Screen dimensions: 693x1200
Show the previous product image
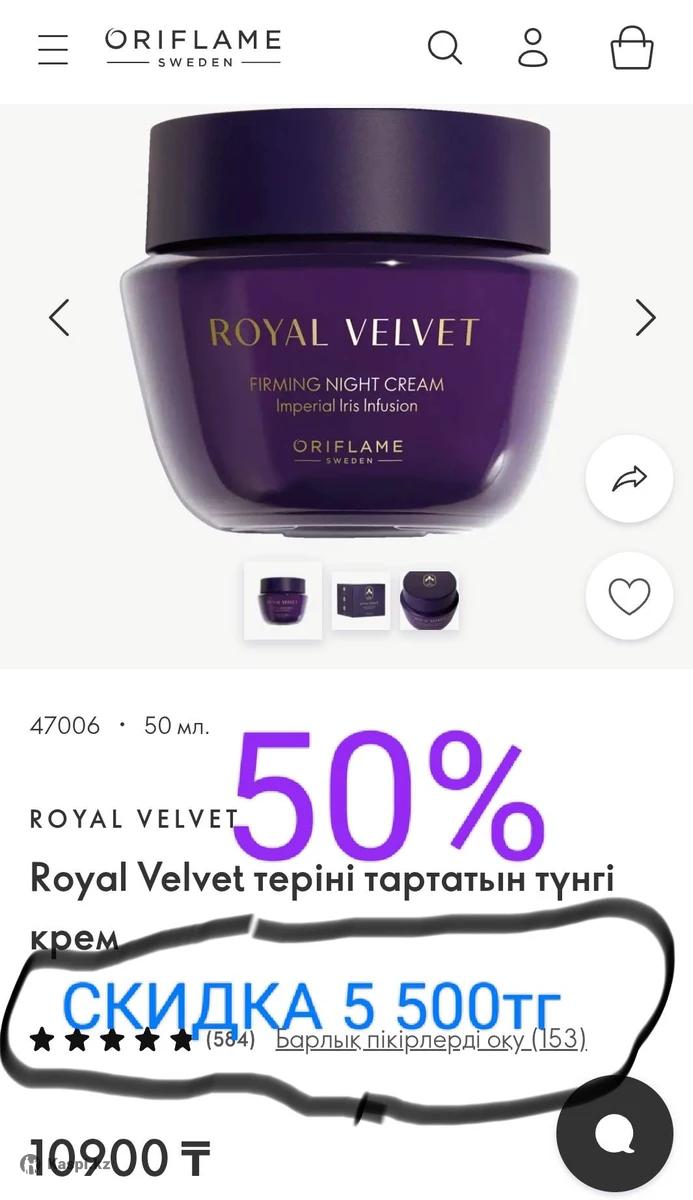pyautogui.click(x=60, y=318)
